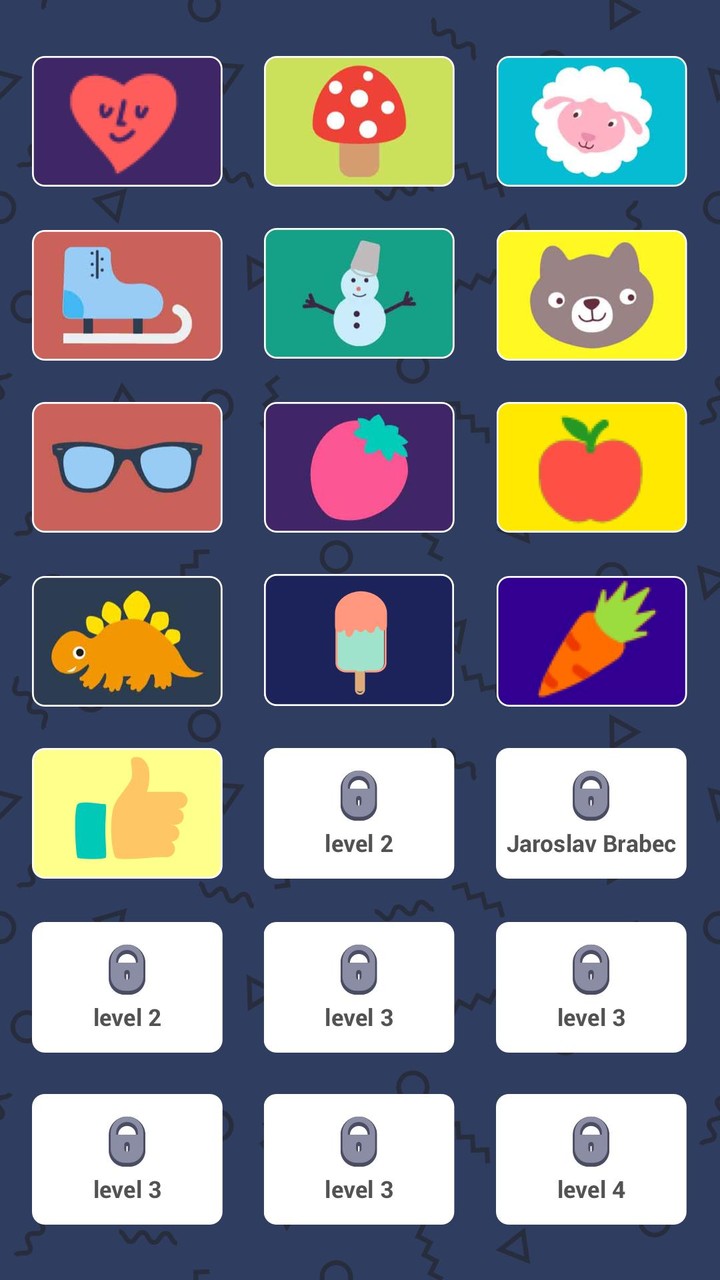720x1280 pixels.
Task: Tap the carrot tile
Action: [591, 640]
